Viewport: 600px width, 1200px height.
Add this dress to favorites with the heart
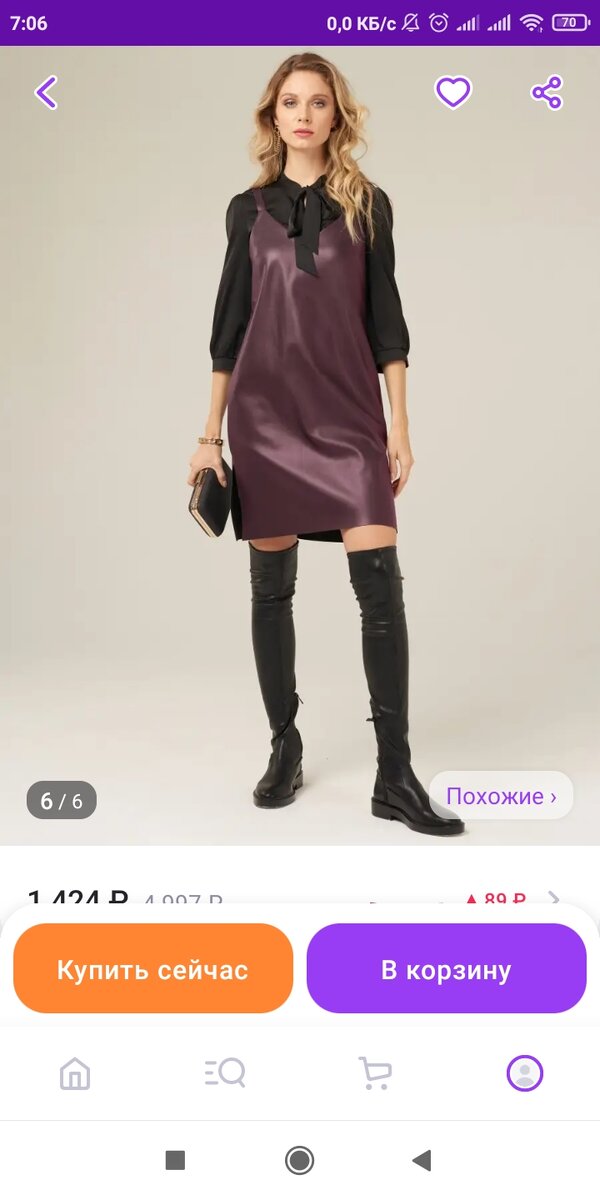coord(453,93)
